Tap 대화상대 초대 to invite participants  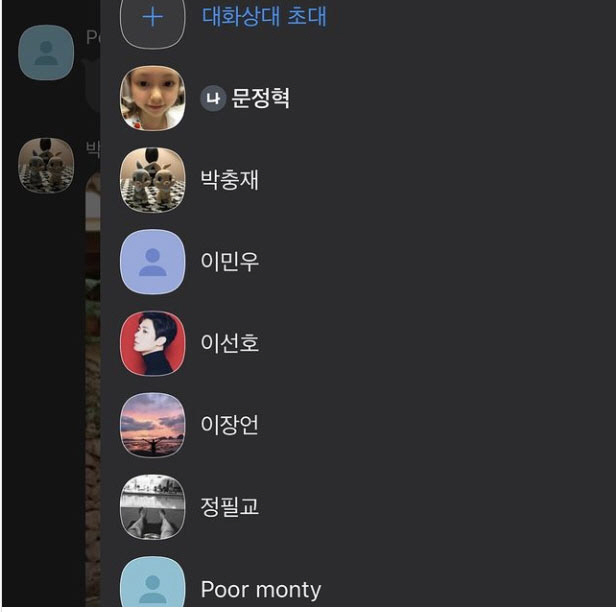pyautogui.click(x=264, y=17)
